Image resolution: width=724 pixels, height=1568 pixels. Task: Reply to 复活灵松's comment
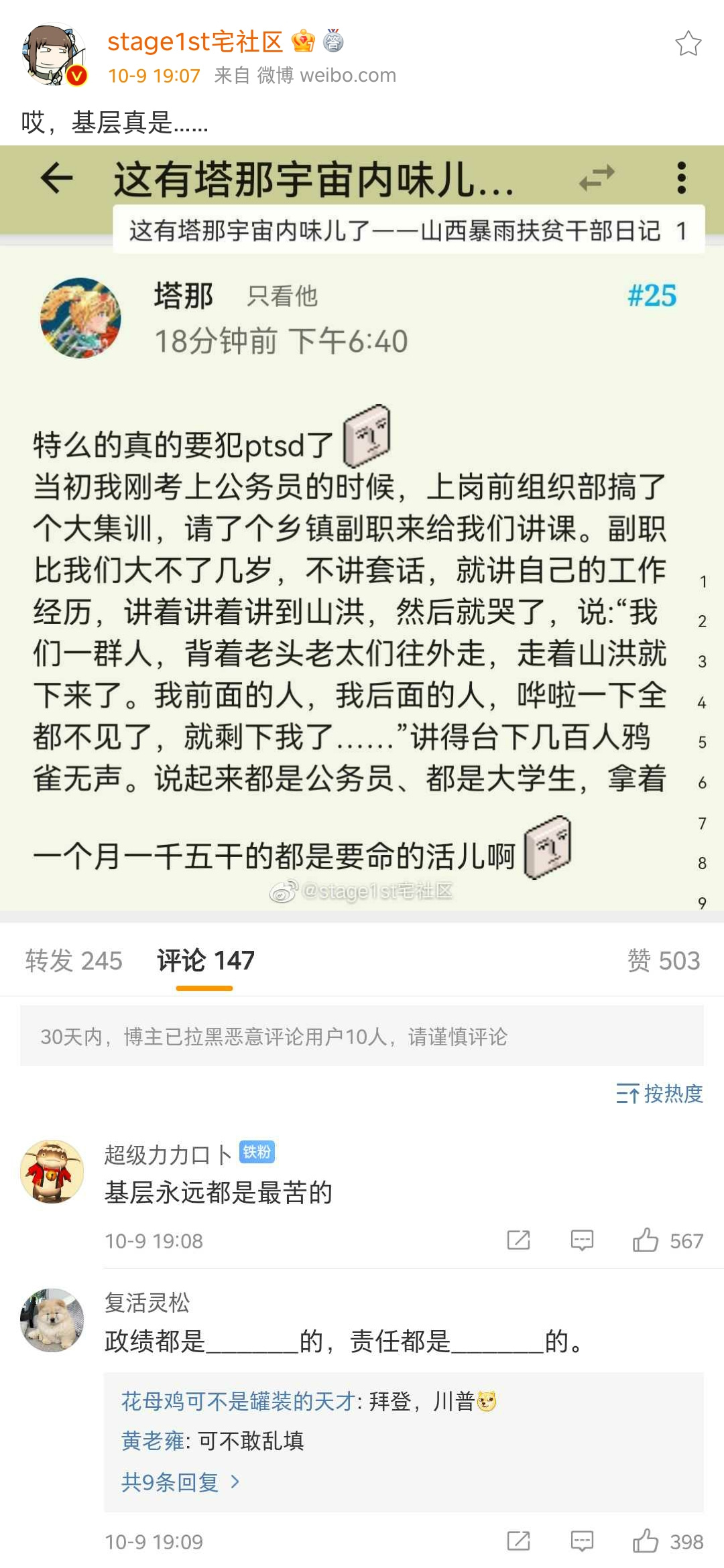coord(582,1541)
